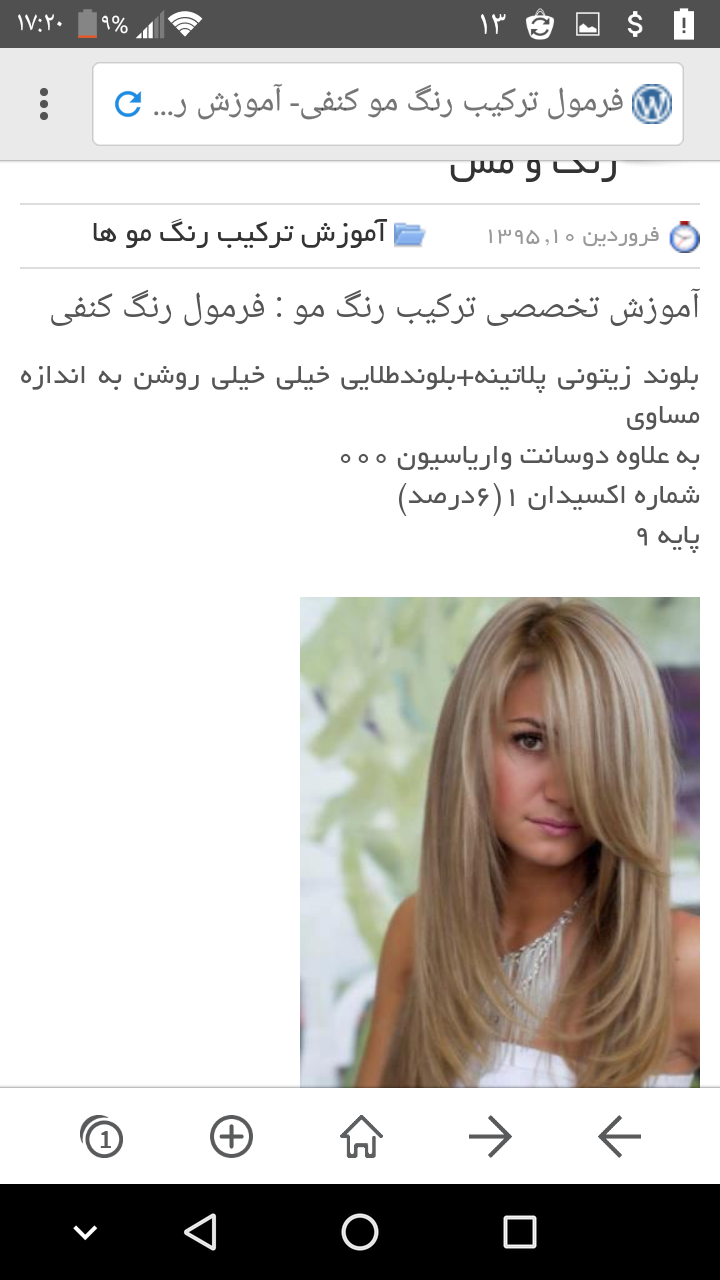Image resolution: width=720 pixels, height=1280 pixels.
Task: Open the recent apps overview
Action: [x=519, y=1232]
